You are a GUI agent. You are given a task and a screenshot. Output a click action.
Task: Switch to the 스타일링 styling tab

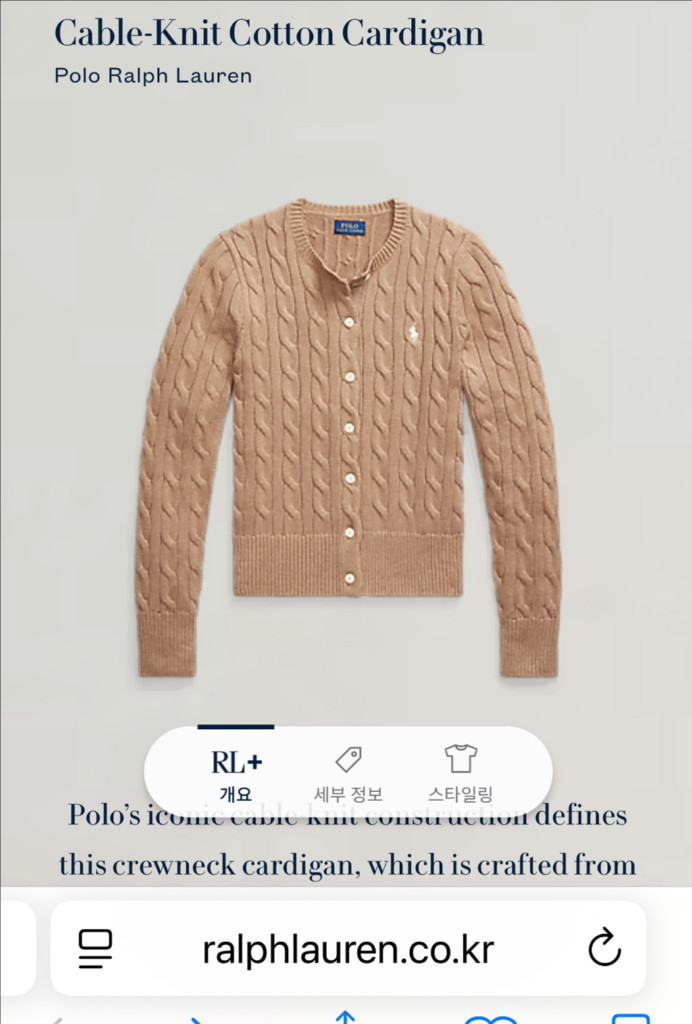pyautogui.click(x=461, y=775)
